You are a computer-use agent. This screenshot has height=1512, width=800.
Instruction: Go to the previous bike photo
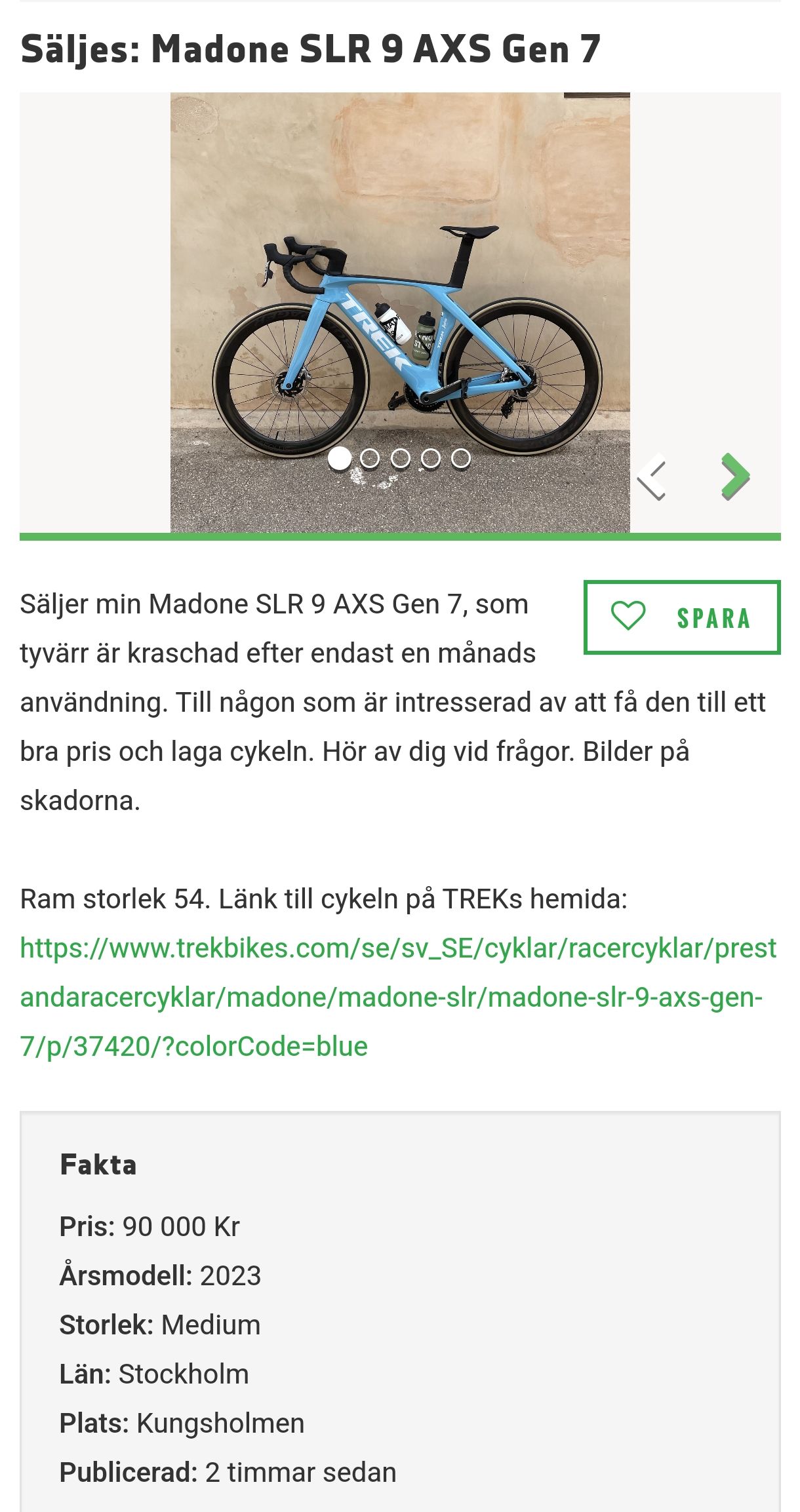(652, 478)
